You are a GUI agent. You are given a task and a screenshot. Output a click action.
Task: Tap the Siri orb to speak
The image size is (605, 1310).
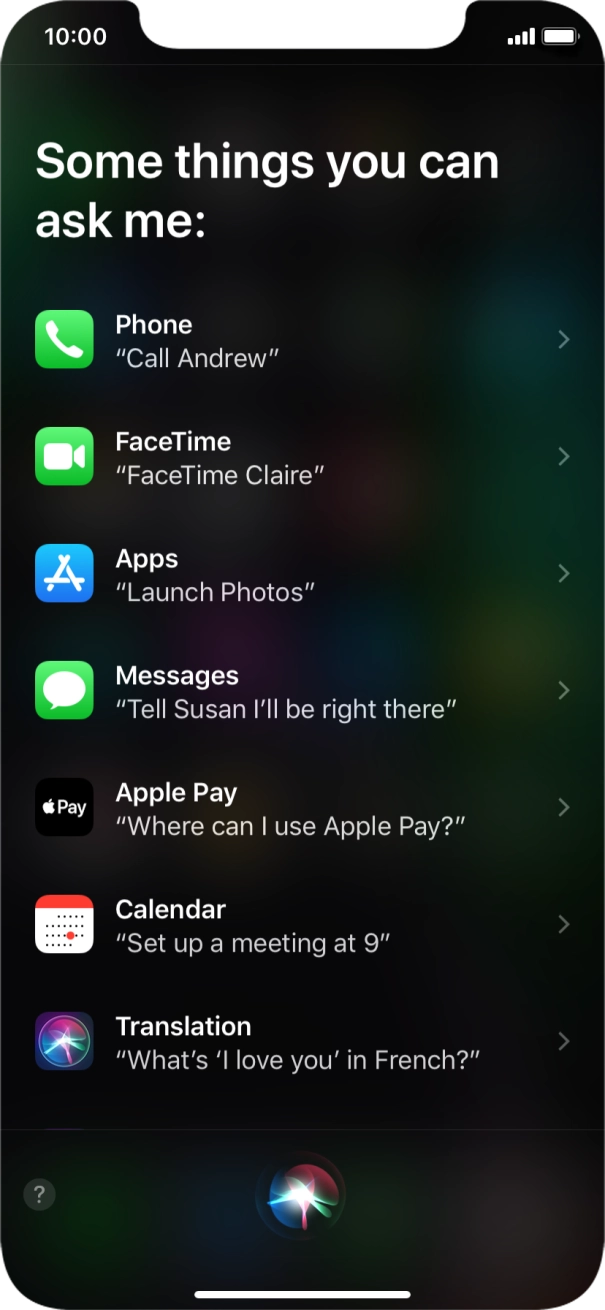(x=301, y=1194)
